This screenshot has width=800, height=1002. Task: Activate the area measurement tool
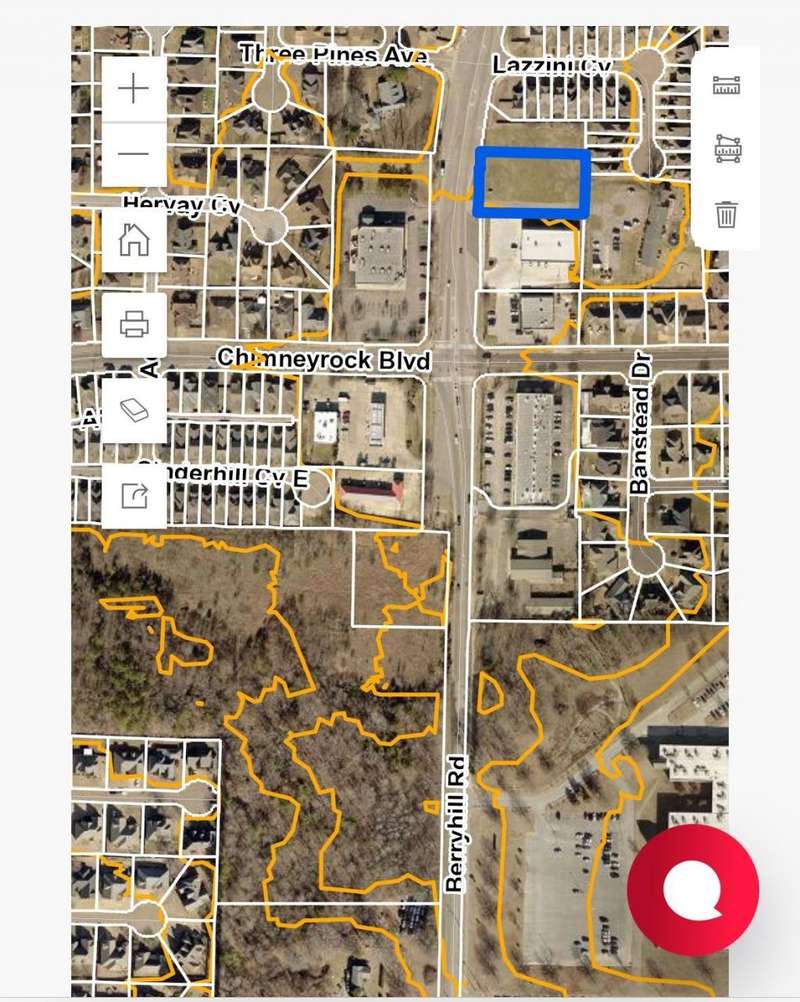[726, 150]
